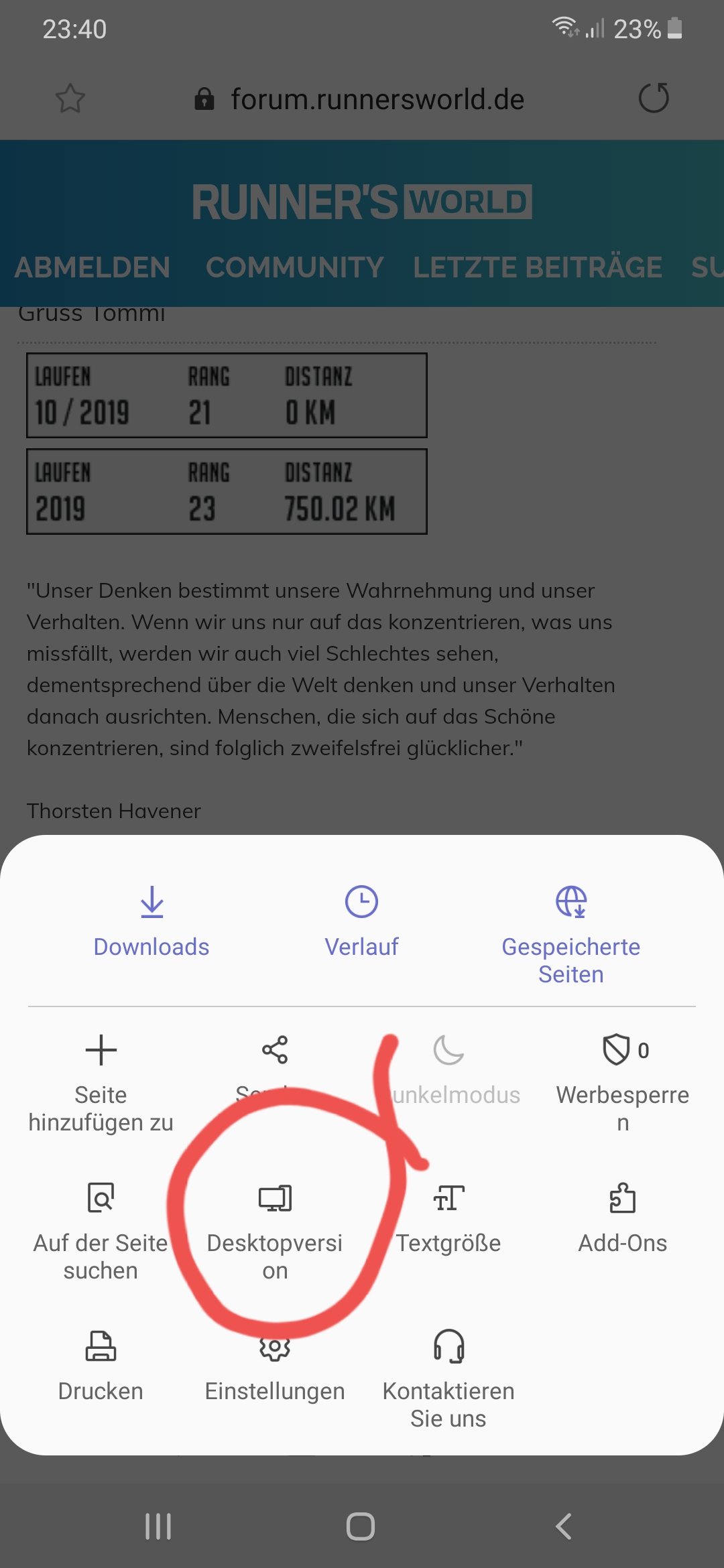Go back using system back button
724x1568 pixels.
(564, 1526)
